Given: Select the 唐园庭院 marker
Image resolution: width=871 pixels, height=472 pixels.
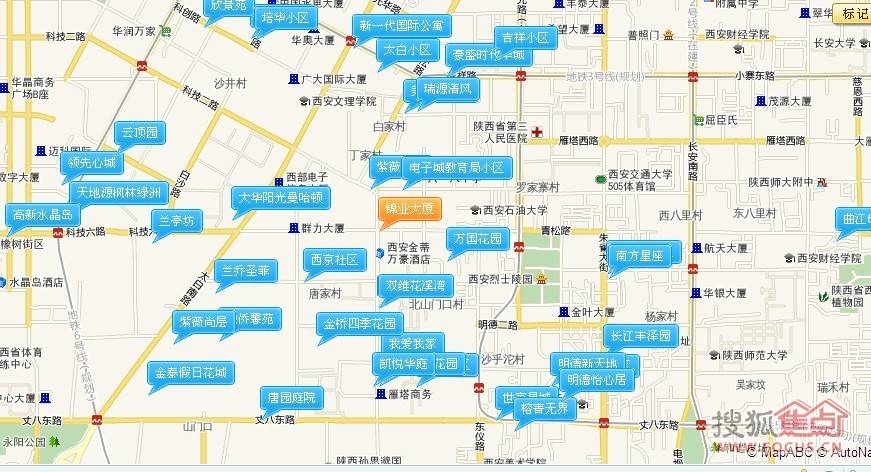Looking at the screenshot, I should pos(291,398).
